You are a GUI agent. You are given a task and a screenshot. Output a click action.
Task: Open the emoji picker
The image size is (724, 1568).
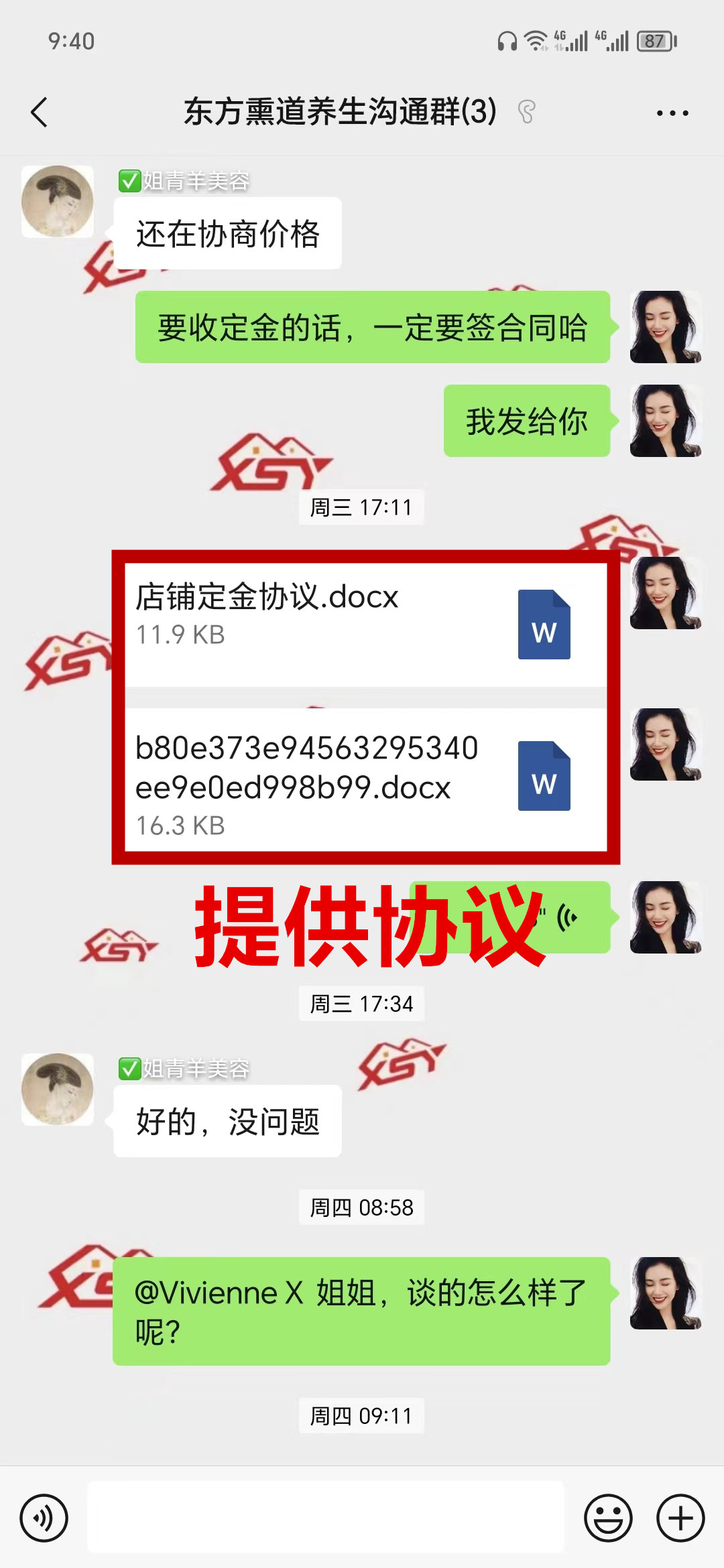(608, 1517)
